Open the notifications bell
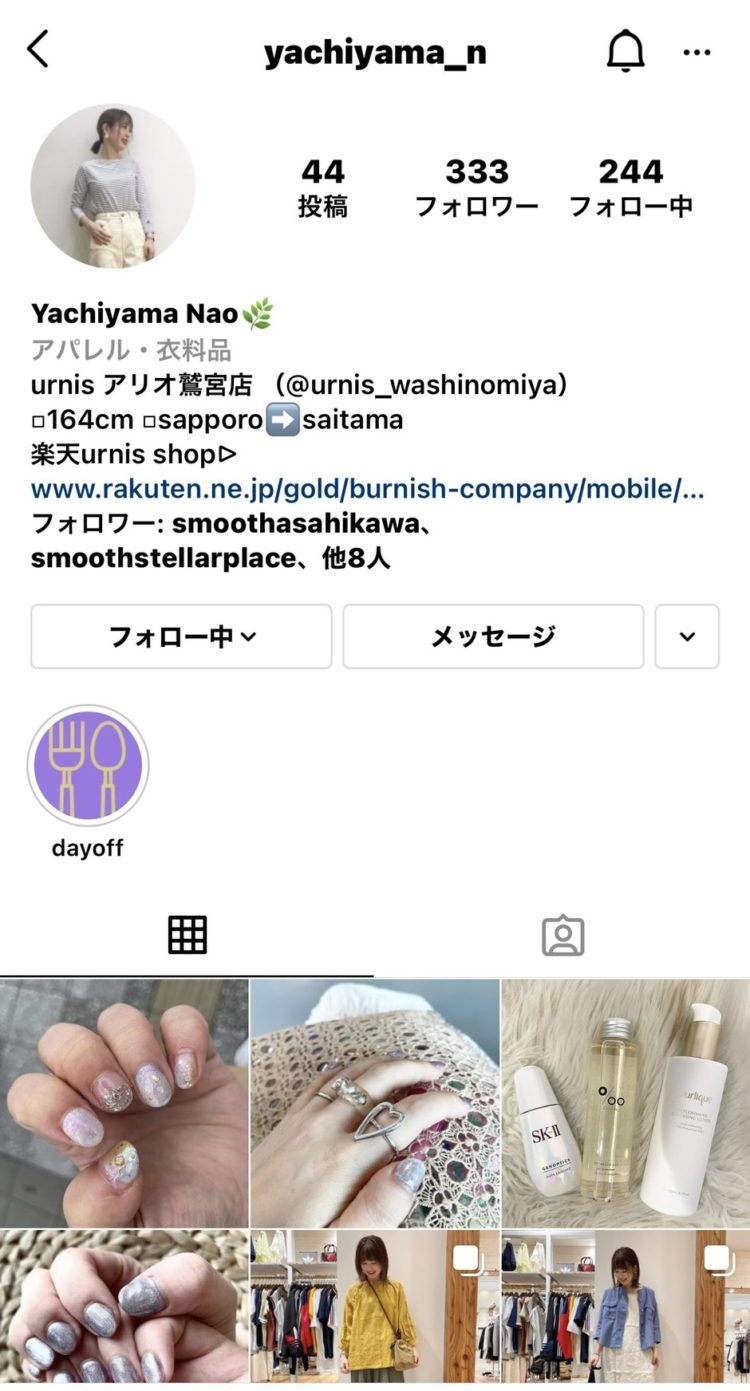Screen dimensions: 750x1391 point(626,50)
